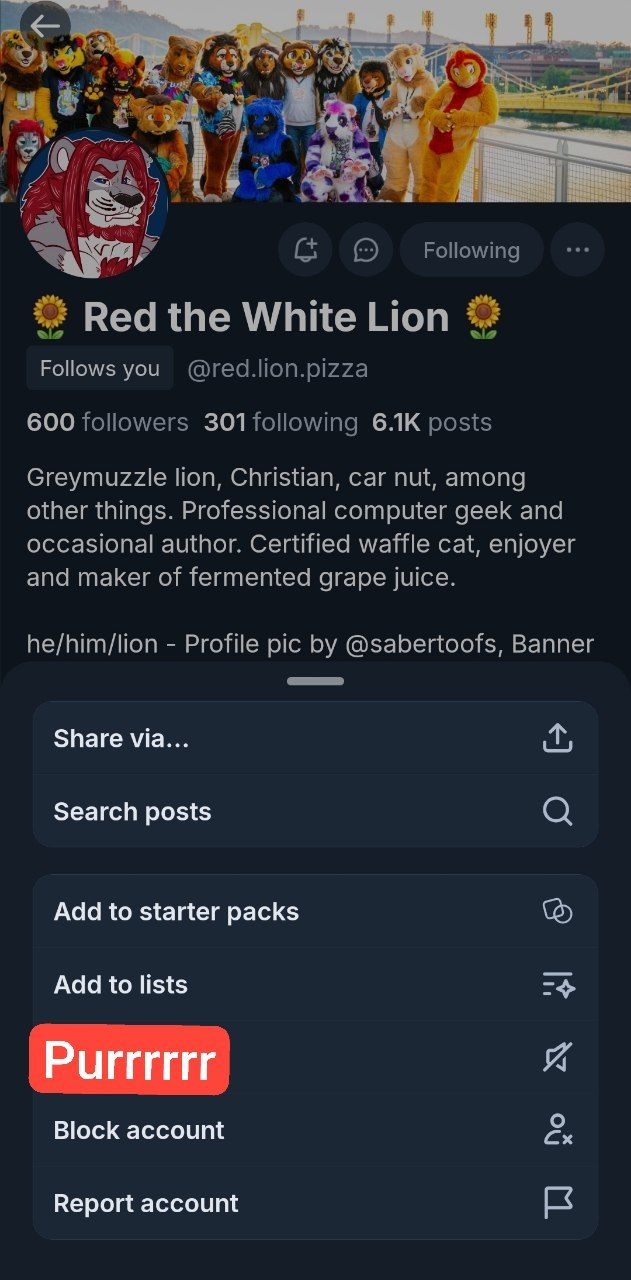
Task: Message Red the White Lion via chat icon
Action: 366,250
